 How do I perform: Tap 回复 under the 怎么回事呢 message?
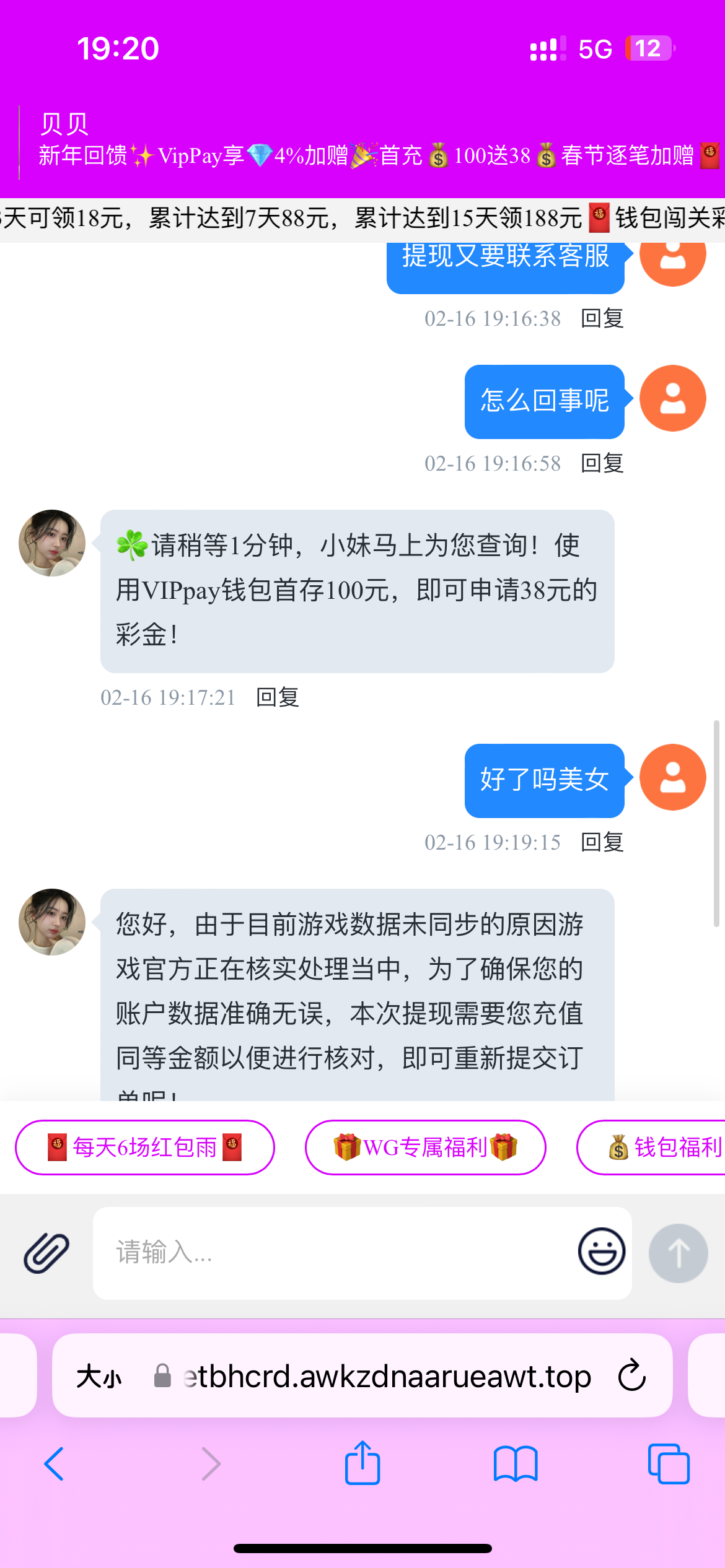tap(602, 463)
